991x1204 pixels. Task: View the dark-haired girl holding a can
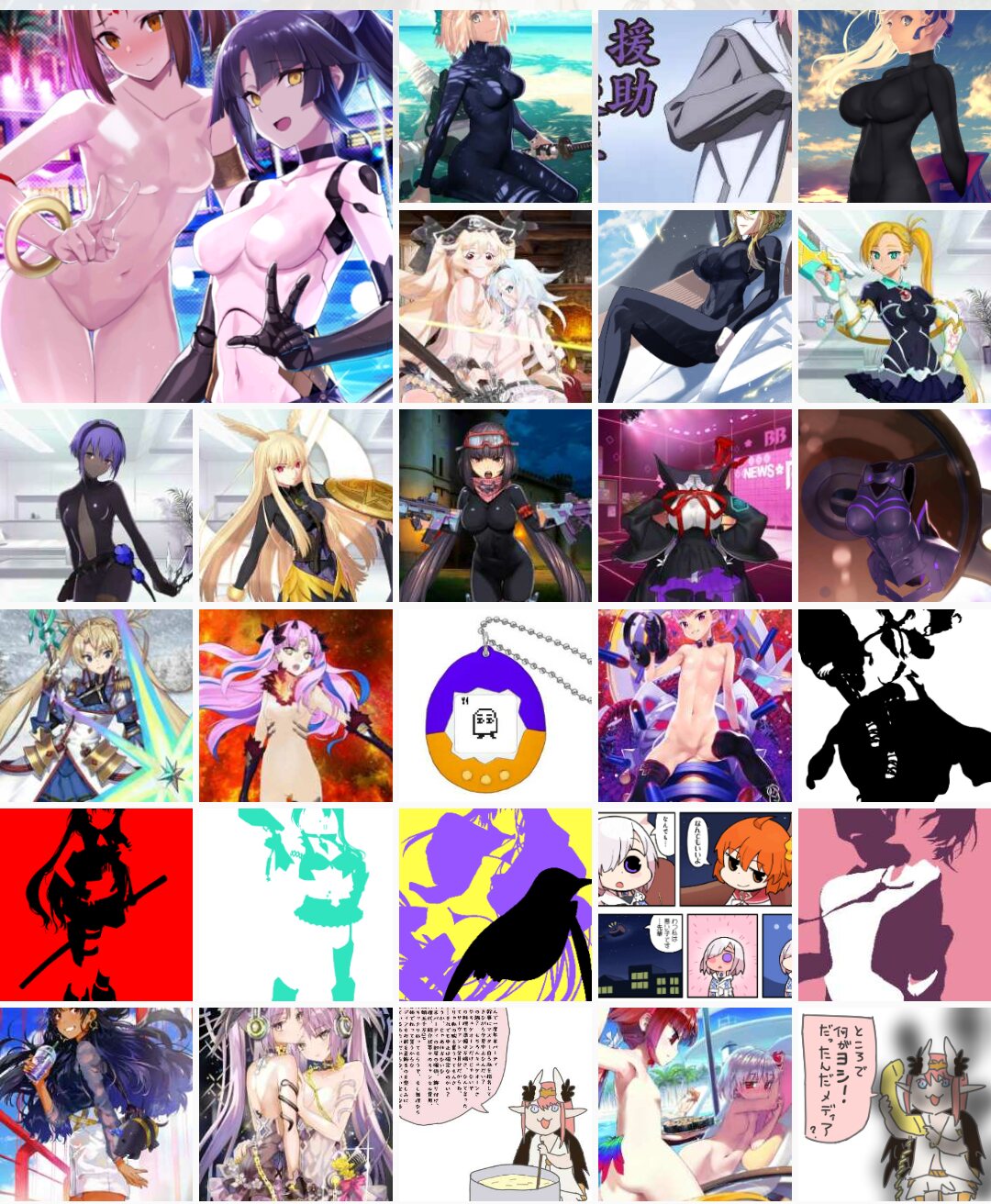tap(96, 1104)
